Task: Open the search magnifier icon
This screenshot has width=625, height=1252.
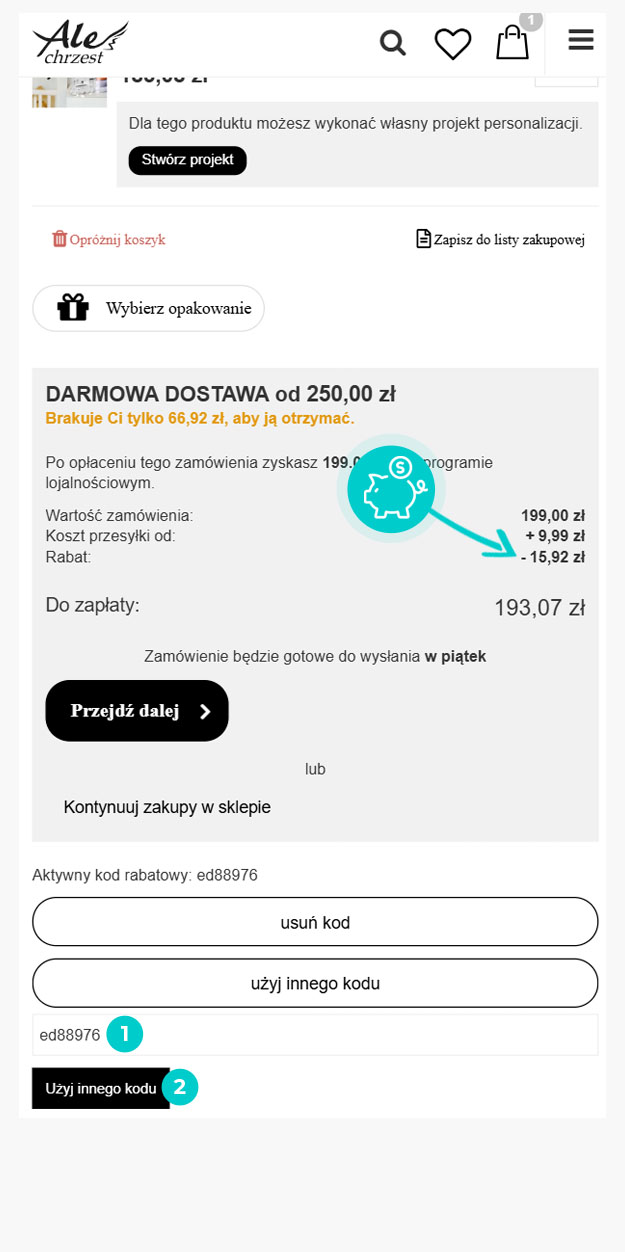Action: (393, 43)
